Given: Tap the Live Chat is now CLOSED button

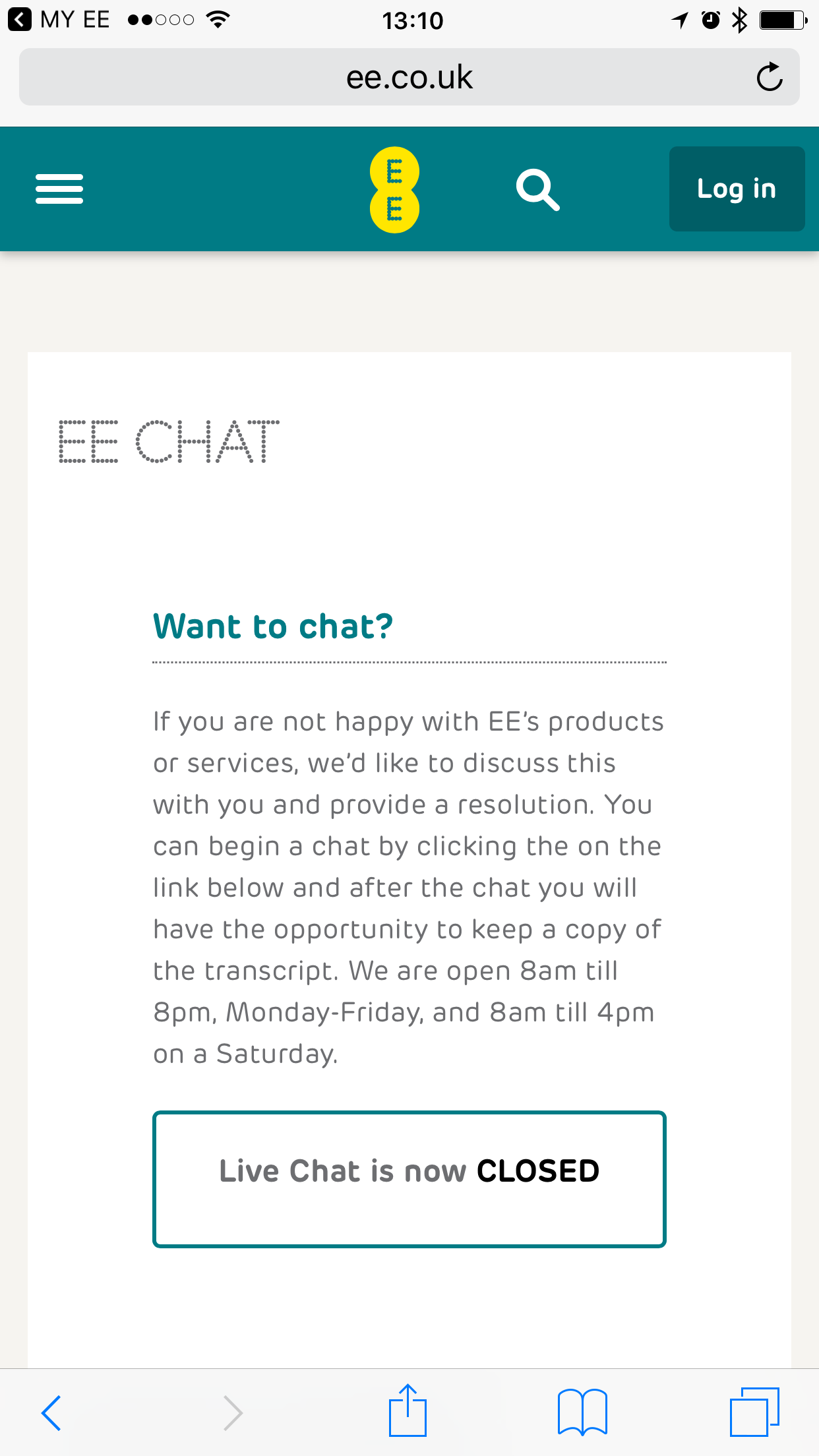Looking at the screenshot, I should pyautogui.click(x=409, y=1179).
